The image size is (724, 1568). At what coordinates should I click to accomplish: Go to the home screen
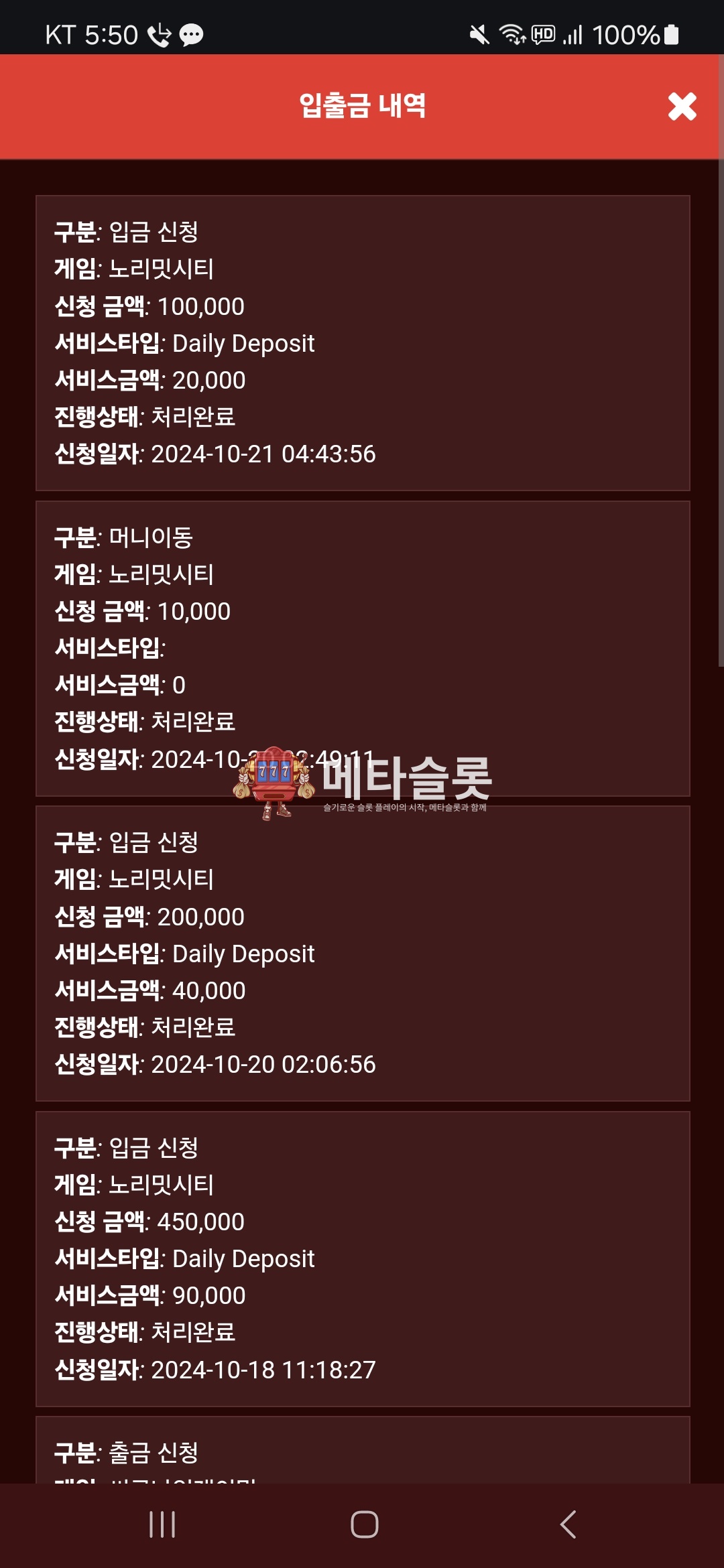click(x=364, y=1524)
